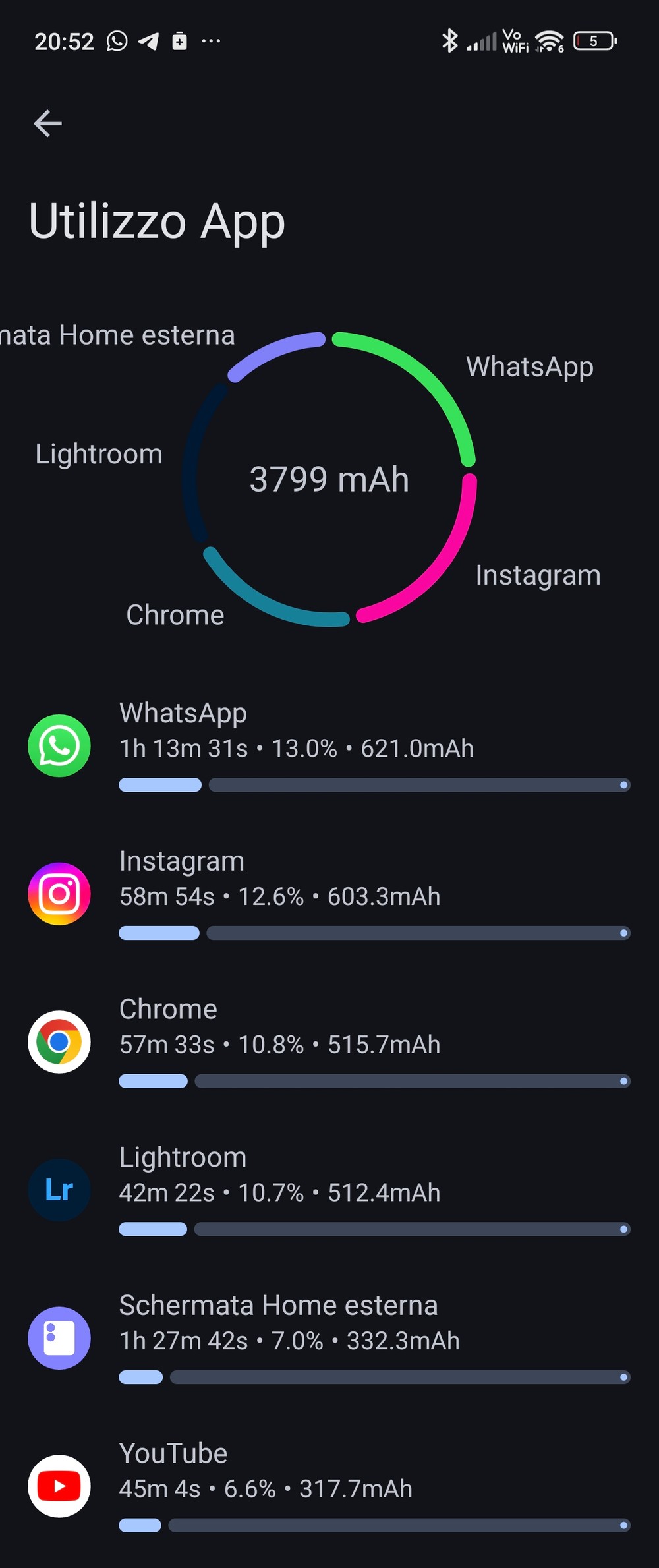Open Instagram usage row
This screenshot has height=1568, width=659.
pos(329,894)
